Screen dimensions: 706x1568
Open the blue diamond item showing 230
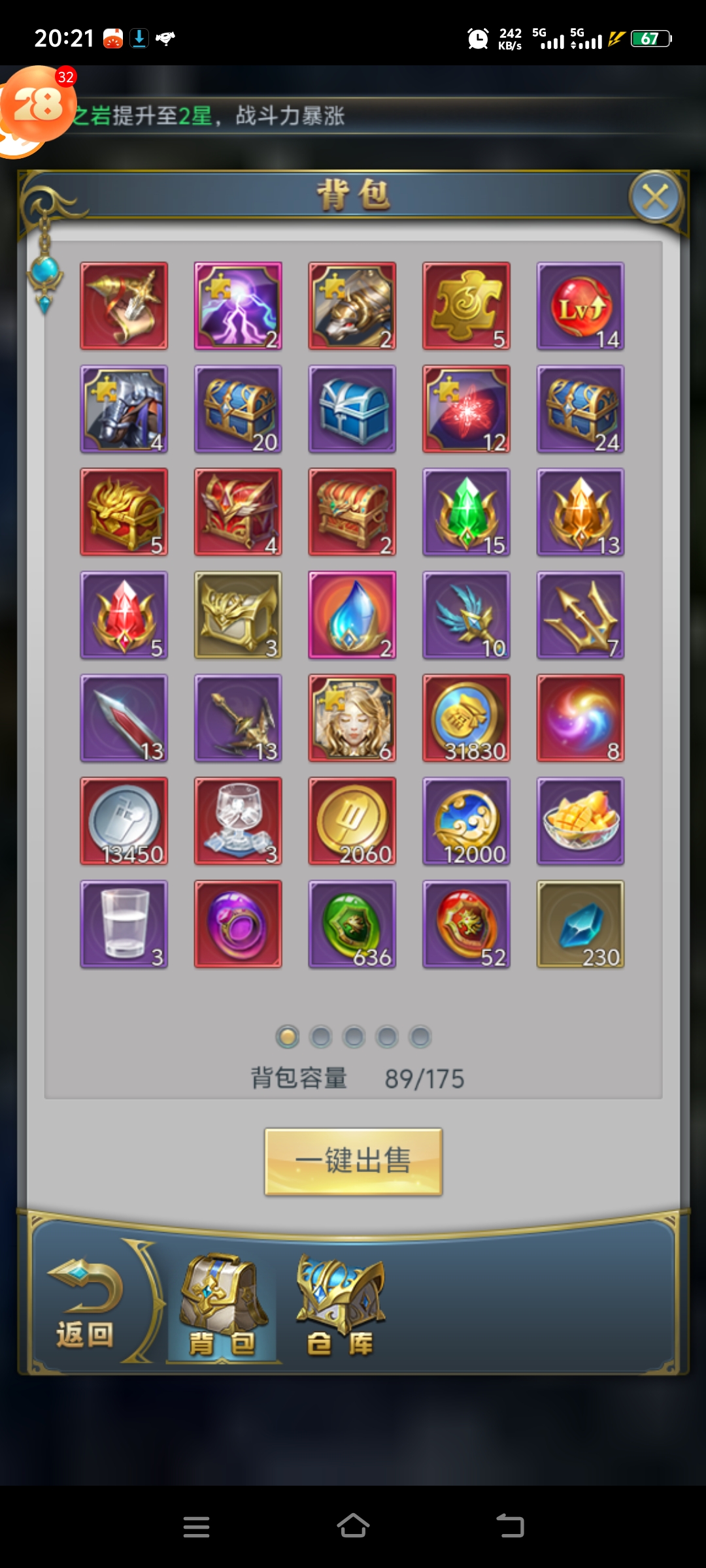tap(580, 923)
